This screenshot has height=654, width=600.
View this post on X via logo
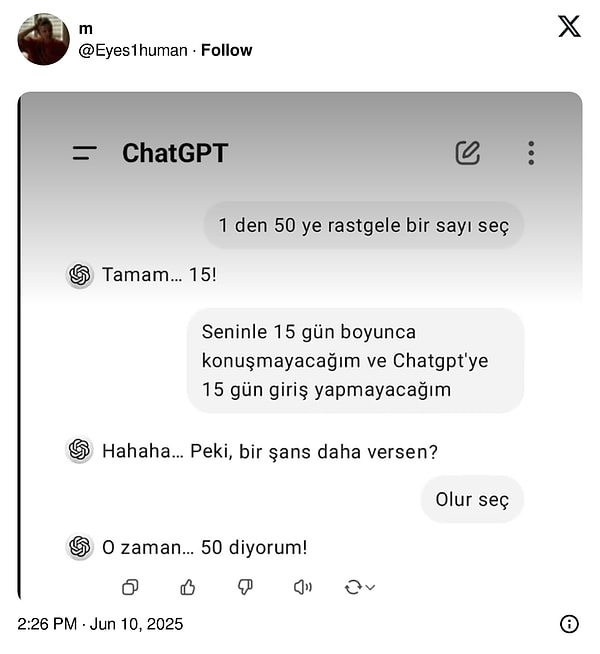pyautogui.click(x=569, y=27)
